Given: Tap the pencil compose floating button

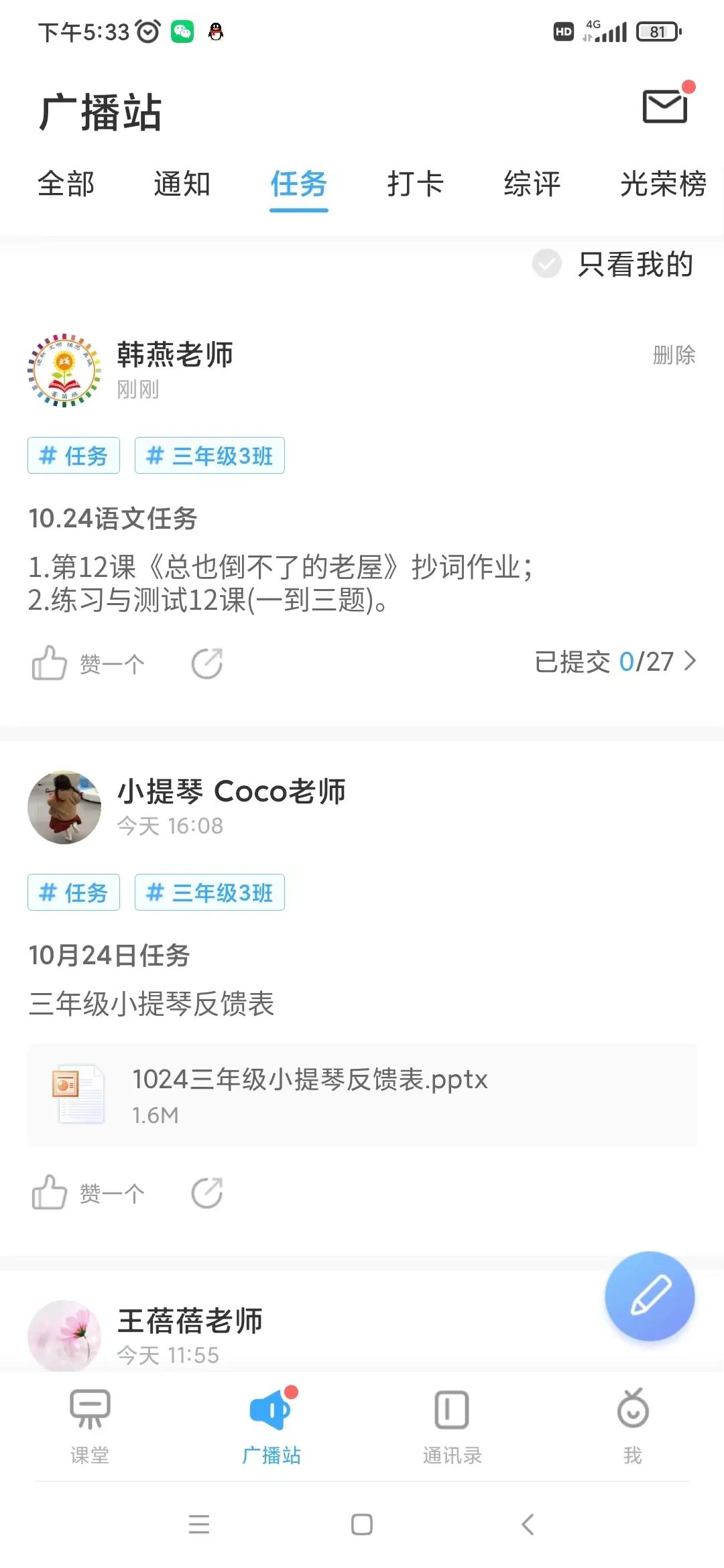Looking at the screenshot, I should click(649, 1296).
